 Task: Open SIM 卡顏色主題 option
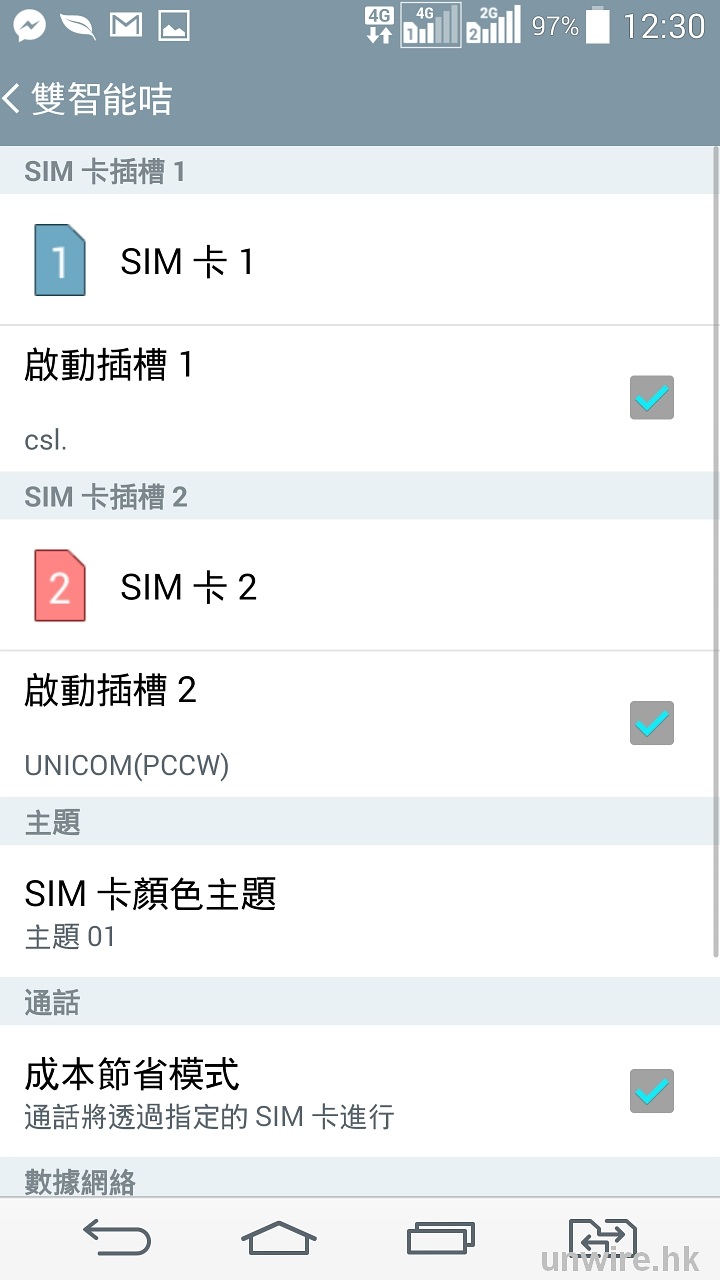click(x=150, y=910)
